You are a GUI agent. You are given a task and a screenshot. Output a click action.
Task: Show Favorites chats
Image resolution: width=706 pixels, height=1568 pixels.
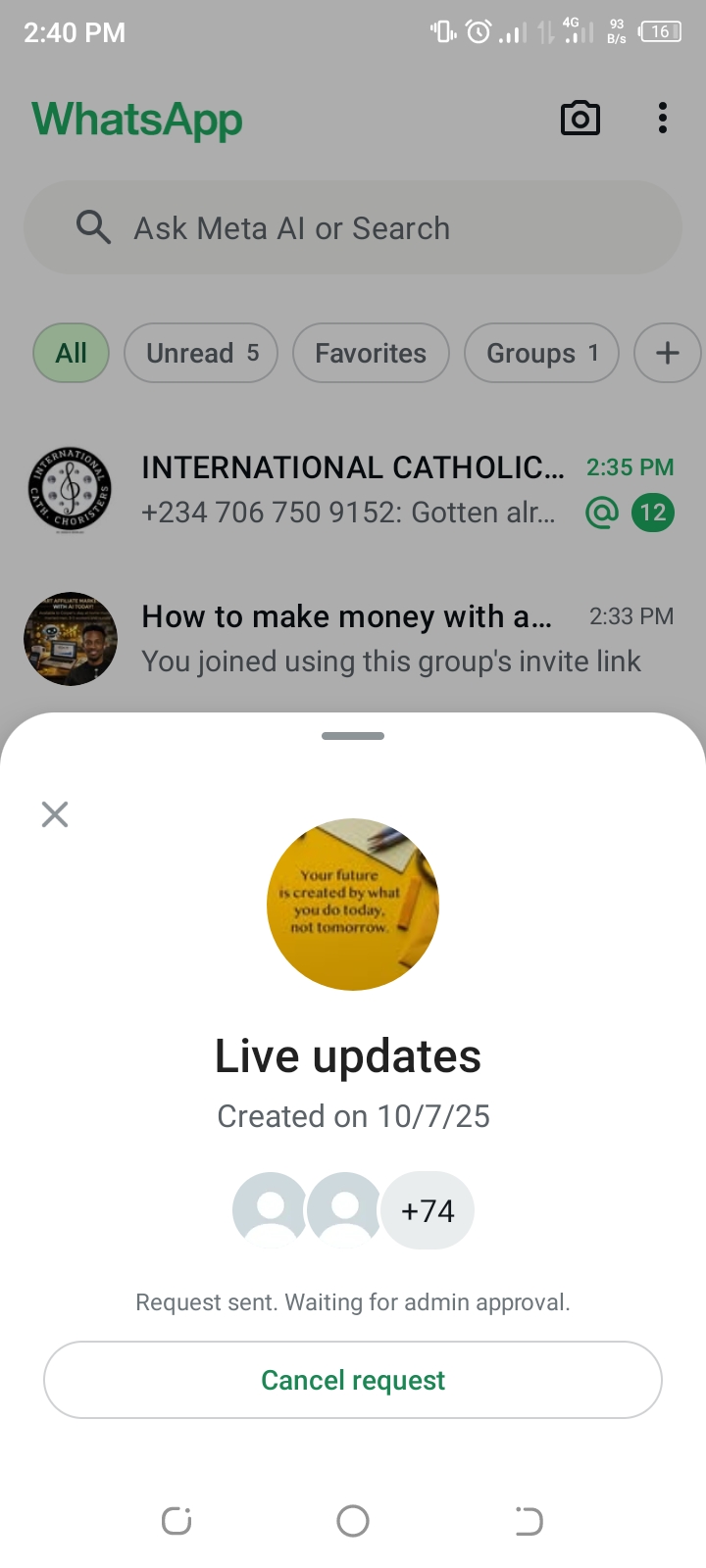[371, 353]
